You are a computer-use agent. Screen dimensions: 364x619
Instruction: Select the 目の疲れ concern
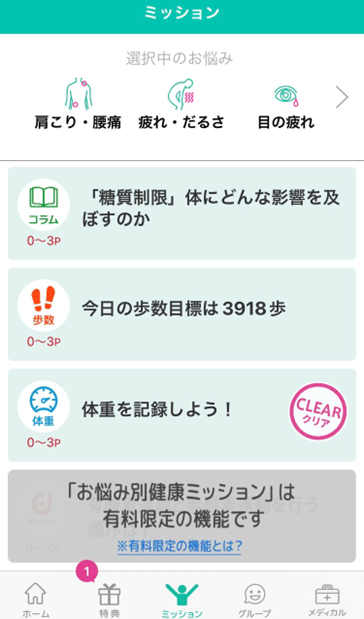286,104
